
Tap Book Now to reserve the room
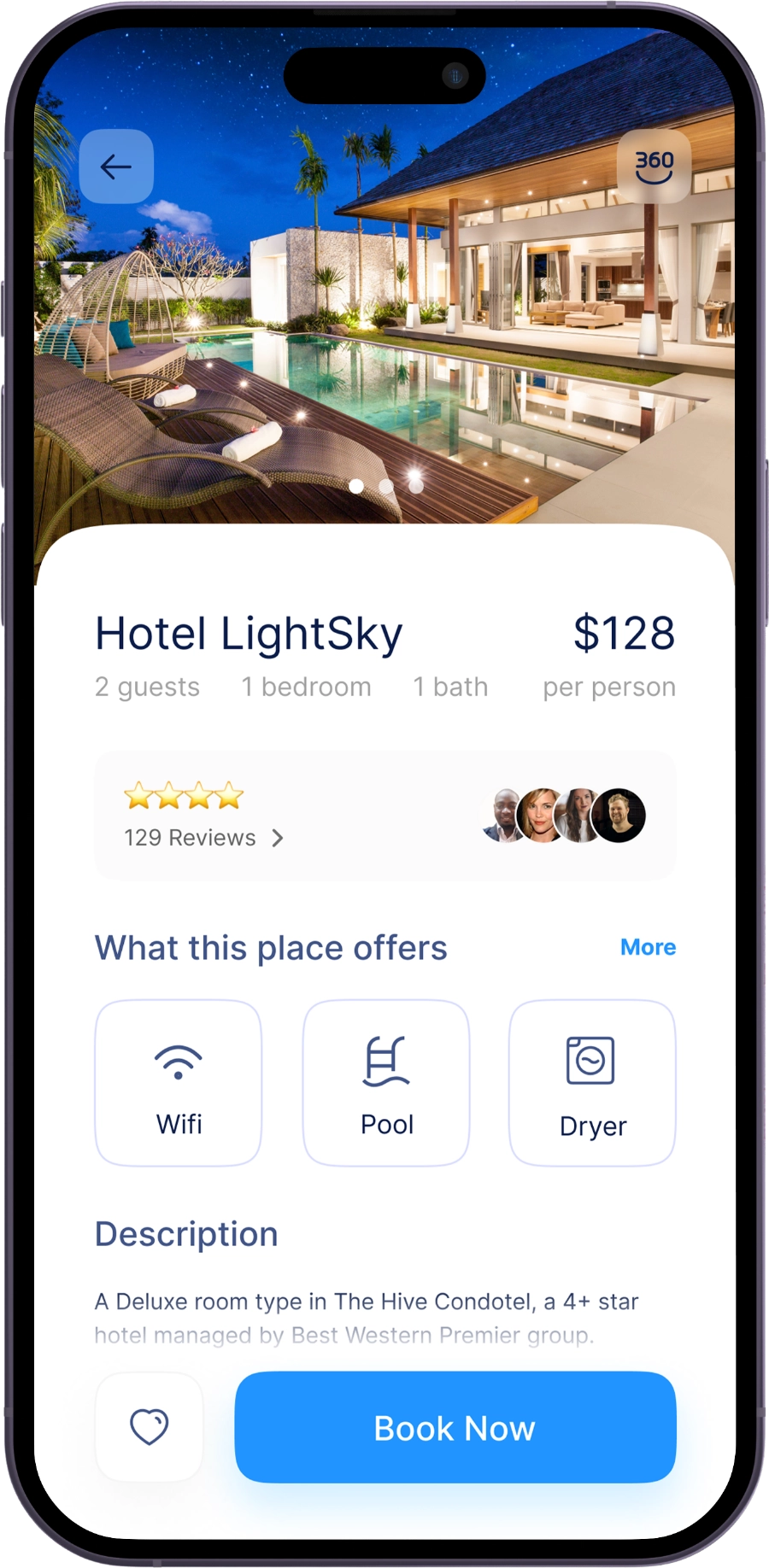click(x=455, y=1428)
